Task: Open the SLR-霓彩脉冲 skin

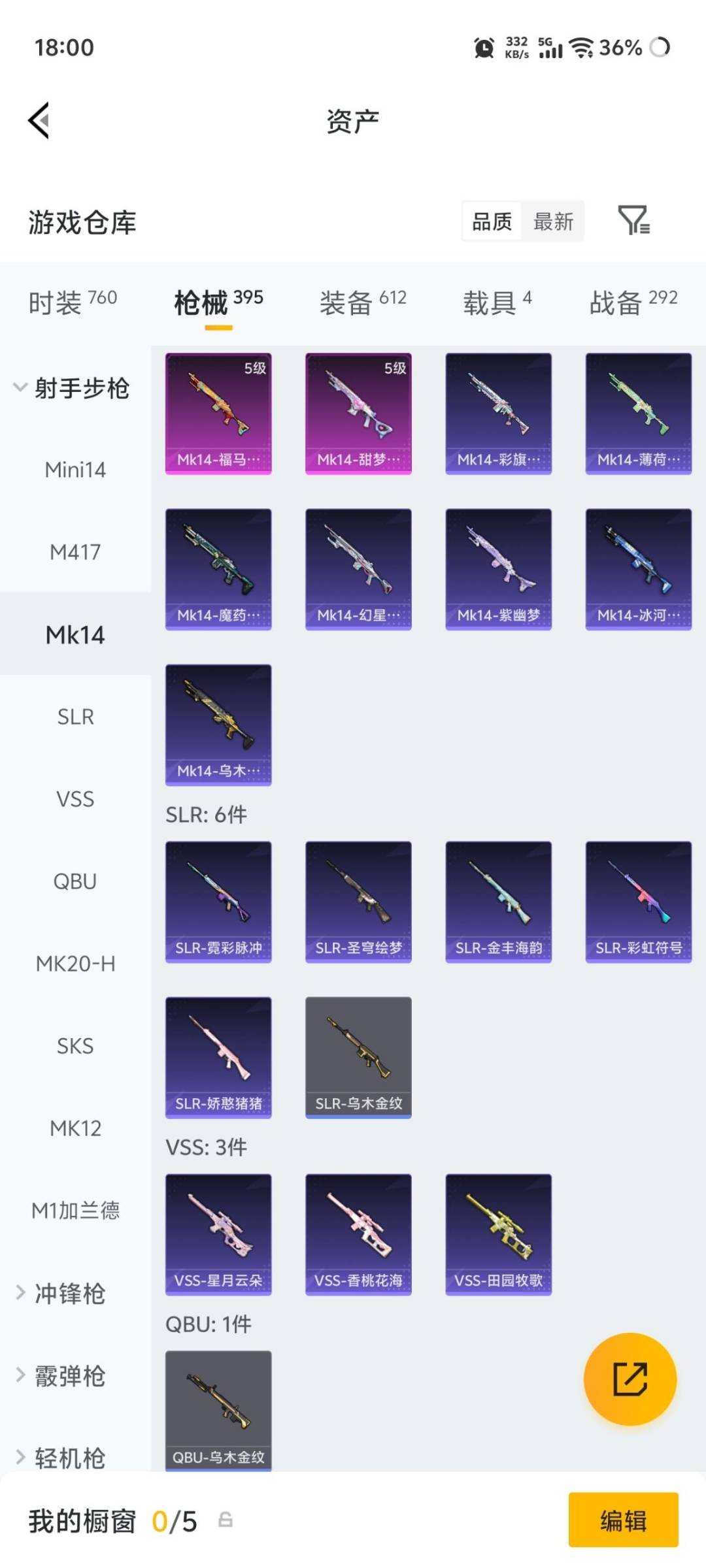Action: (218, 902)
